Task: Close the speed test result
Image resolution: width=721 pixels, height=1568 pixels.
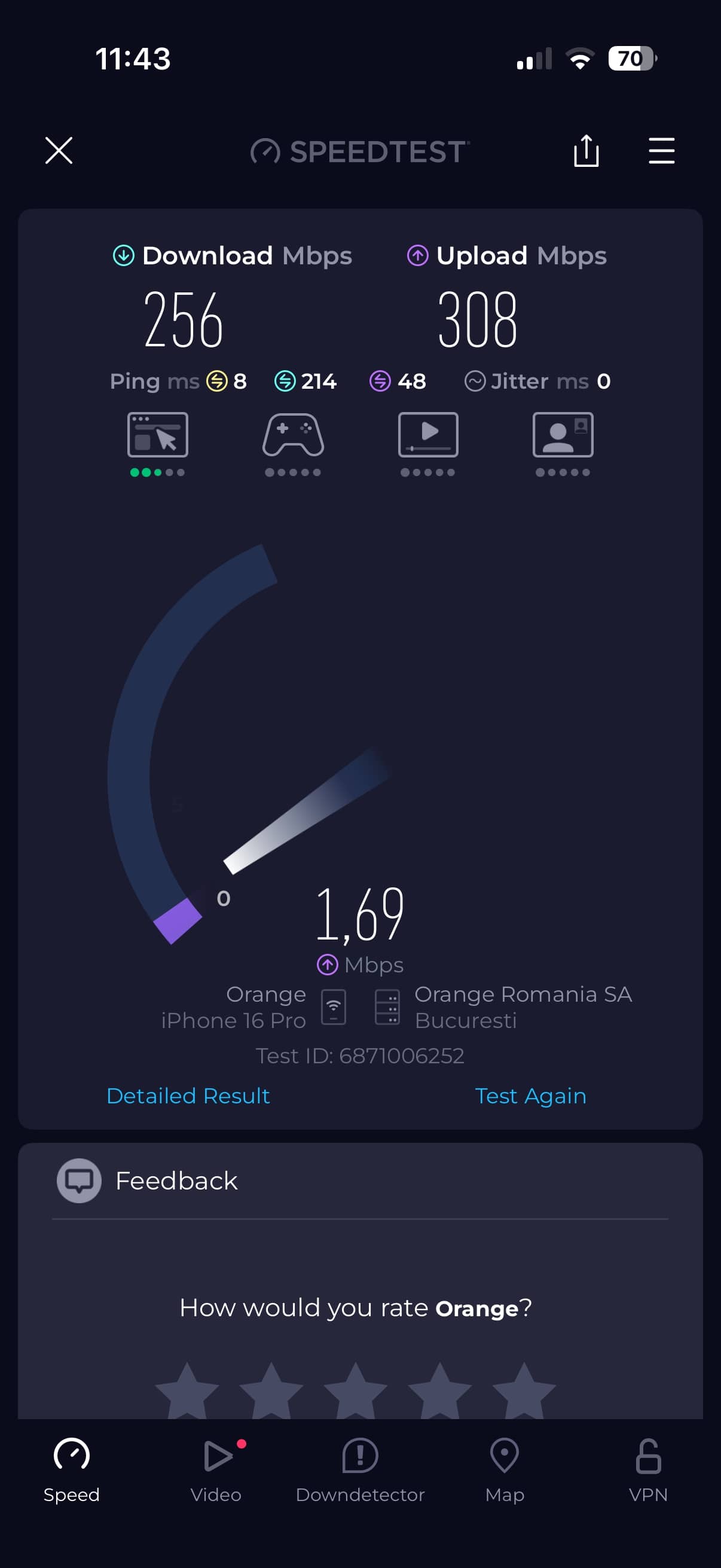Action: coord(59,150)
